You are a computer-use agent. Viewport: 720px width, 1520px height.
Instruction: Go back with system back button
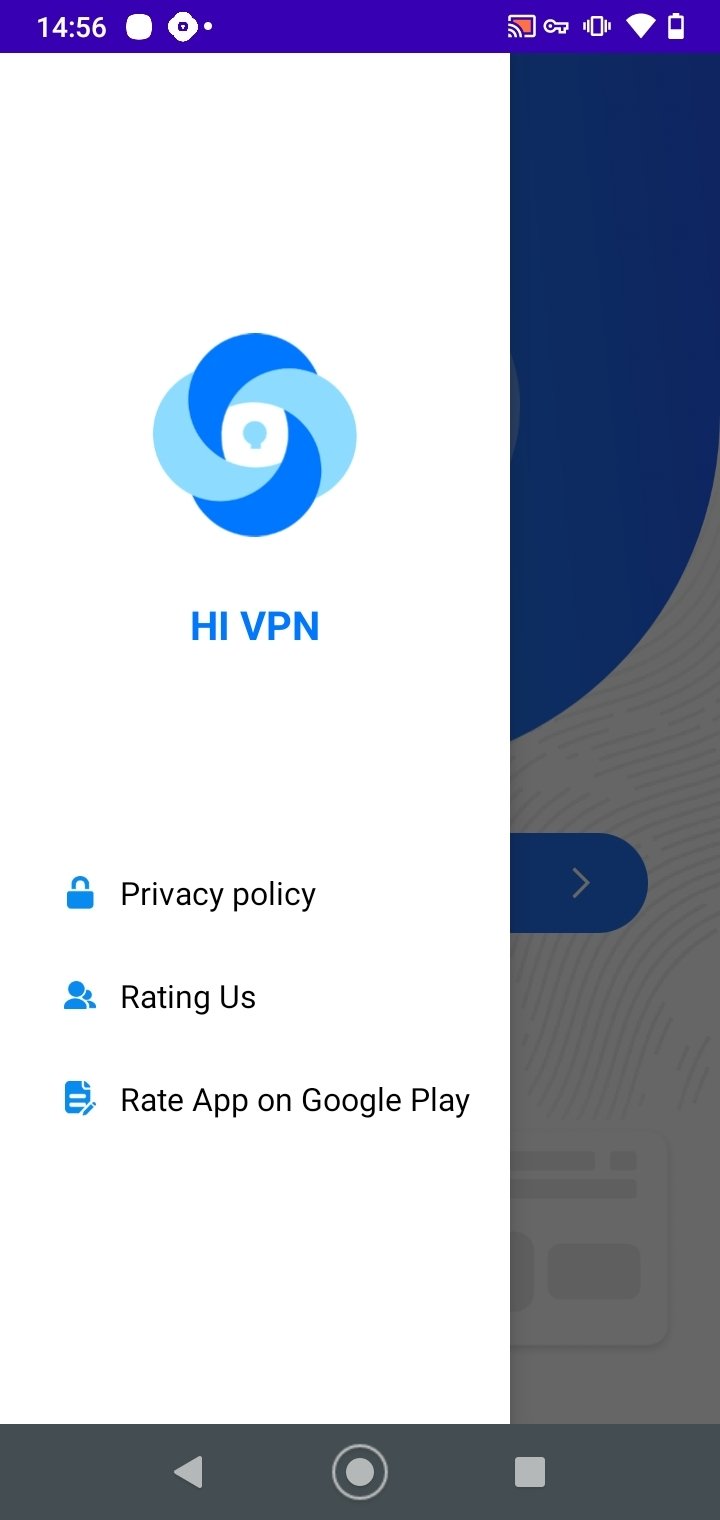188,1472
